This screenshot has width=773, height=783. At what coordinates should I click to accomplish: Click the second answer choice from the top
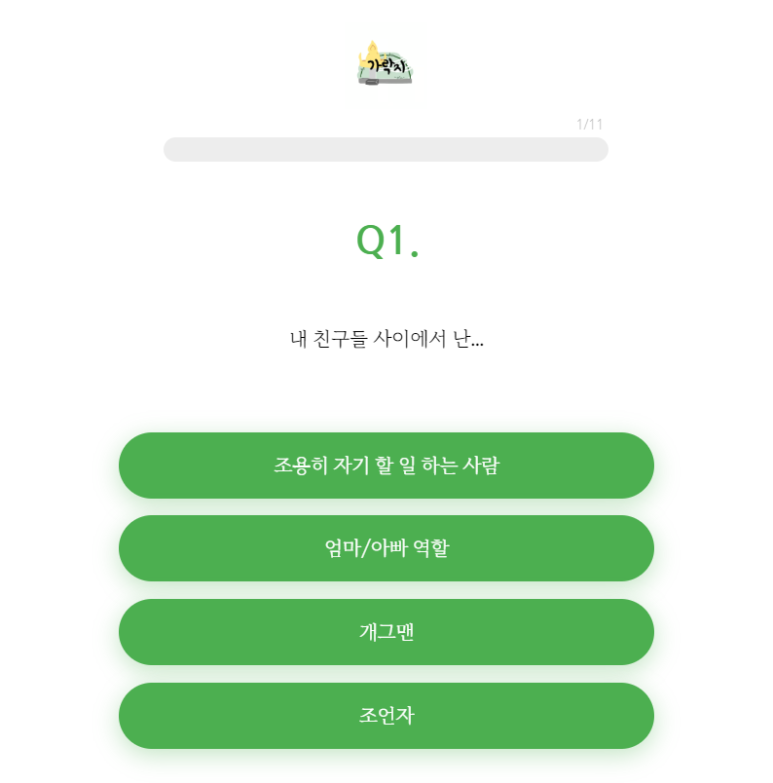click(386, 548)
